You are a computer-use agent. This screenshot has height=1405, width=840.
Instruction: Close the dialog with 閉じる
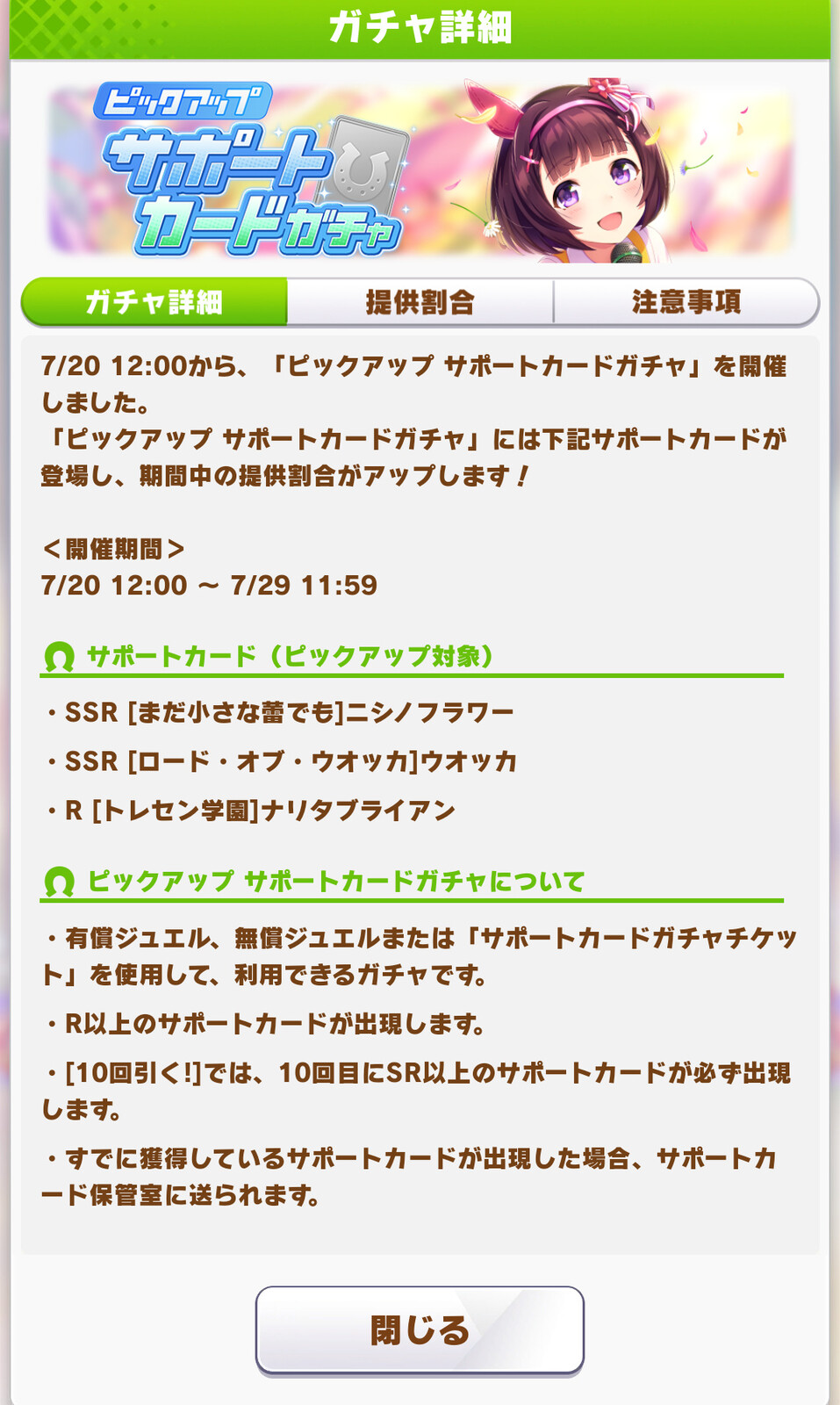[x=420, y=1329]
